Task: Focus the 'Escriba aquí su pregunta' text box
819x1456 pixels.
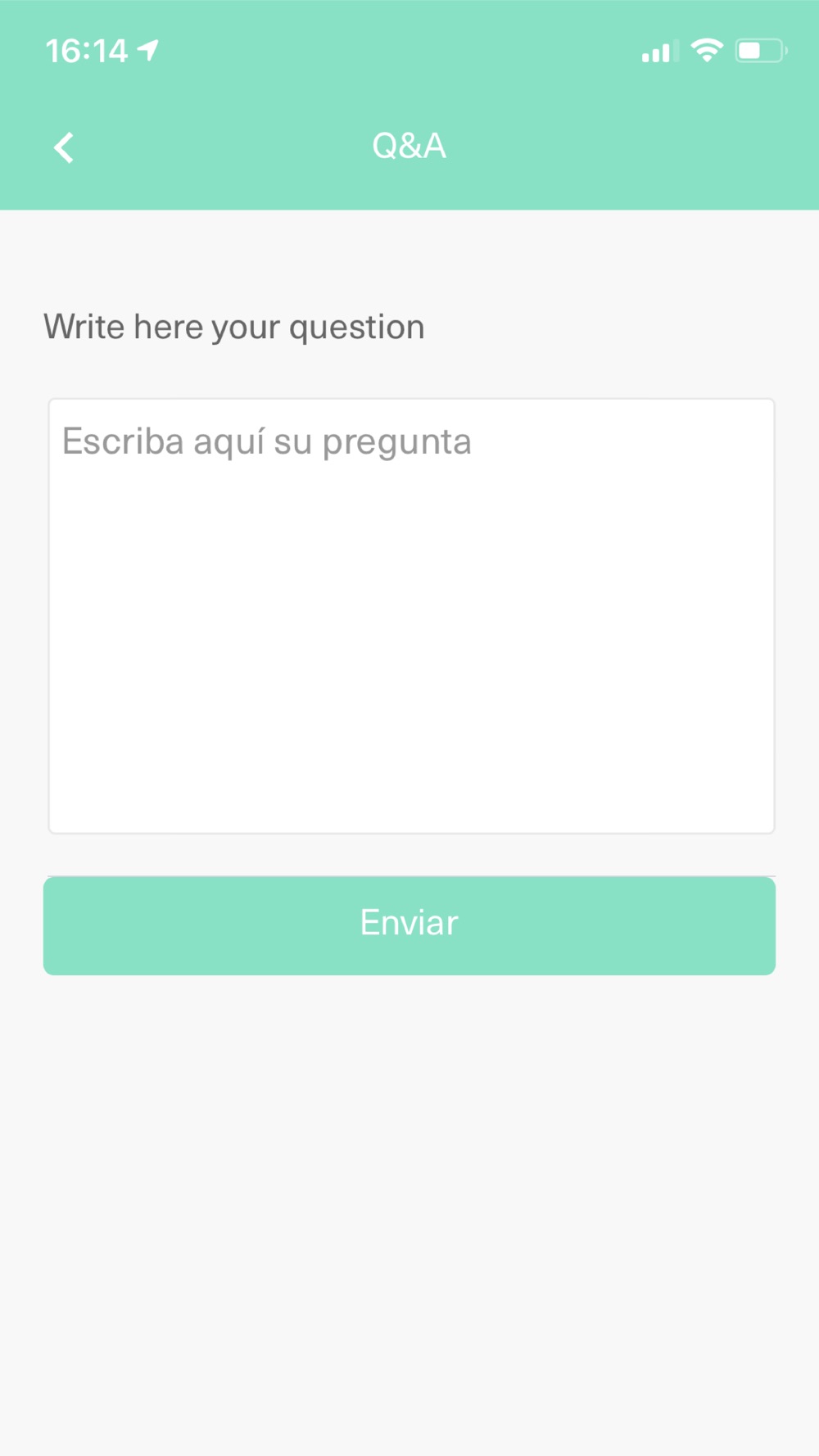Action: pyautogui.click(x=411, y=616)
